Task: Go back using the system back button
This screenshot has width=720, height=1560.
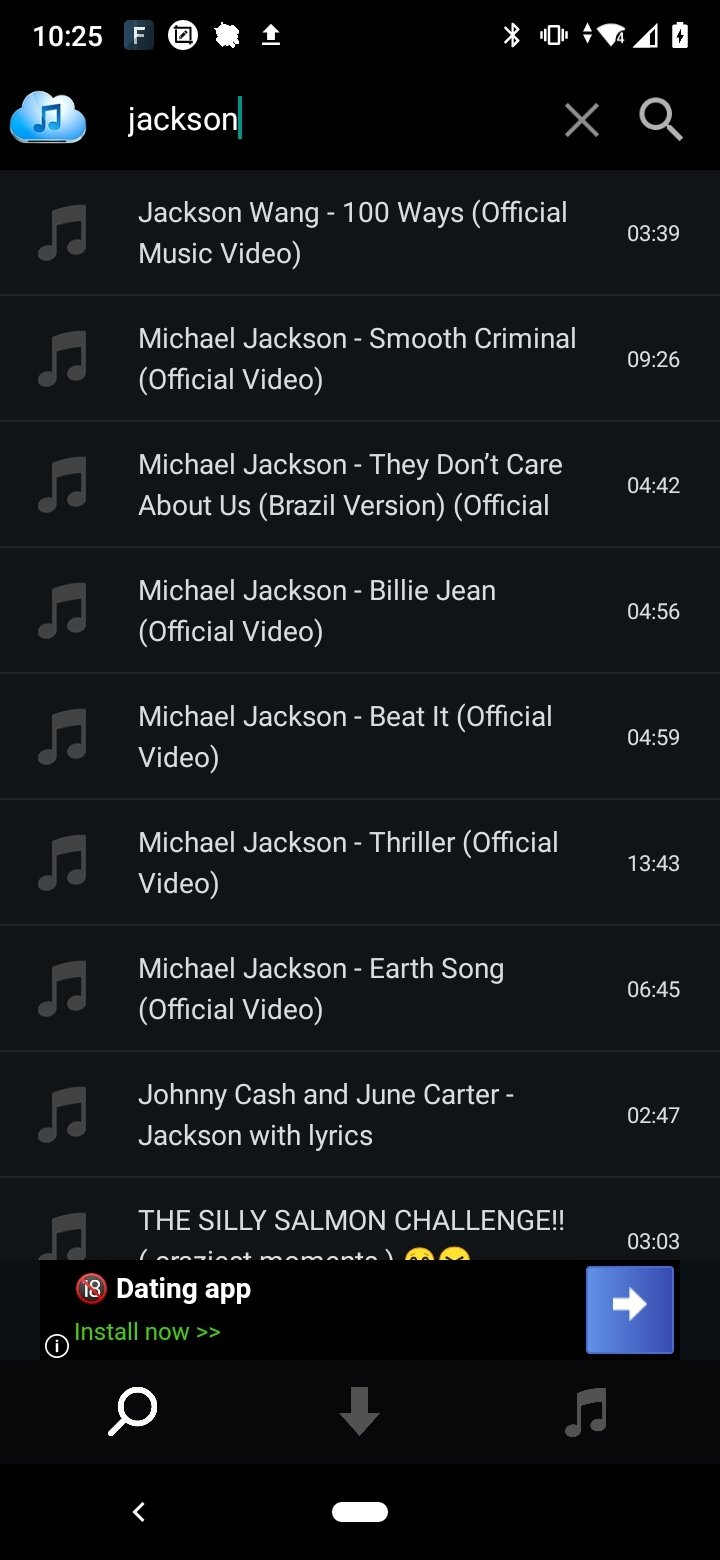Action: 139,1512
